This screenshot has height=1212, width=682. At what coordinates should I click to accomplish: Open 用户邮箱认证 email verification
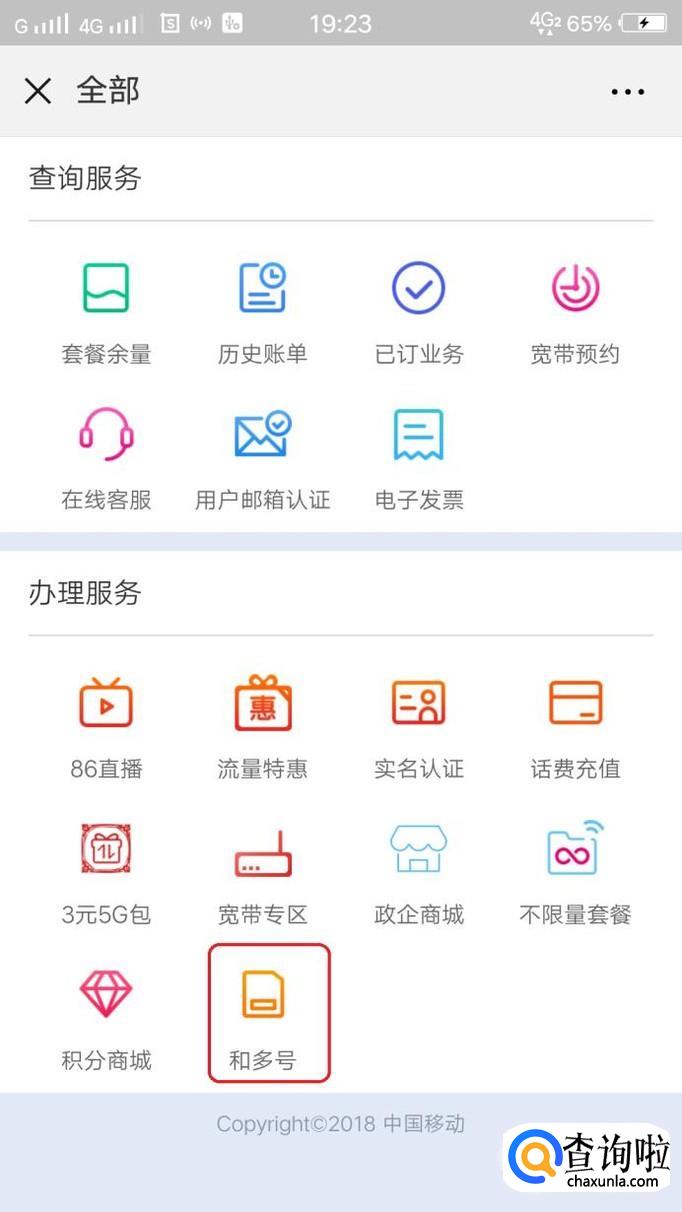point(262,456)
